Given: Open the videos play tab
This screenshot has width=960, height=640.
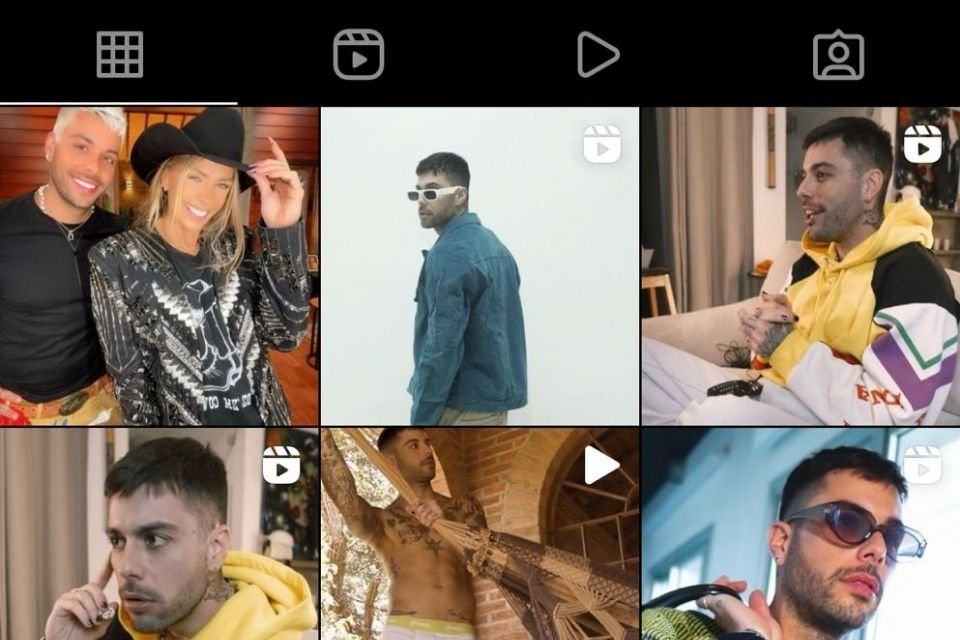Looking at the screenshot, I should point(598,54).
